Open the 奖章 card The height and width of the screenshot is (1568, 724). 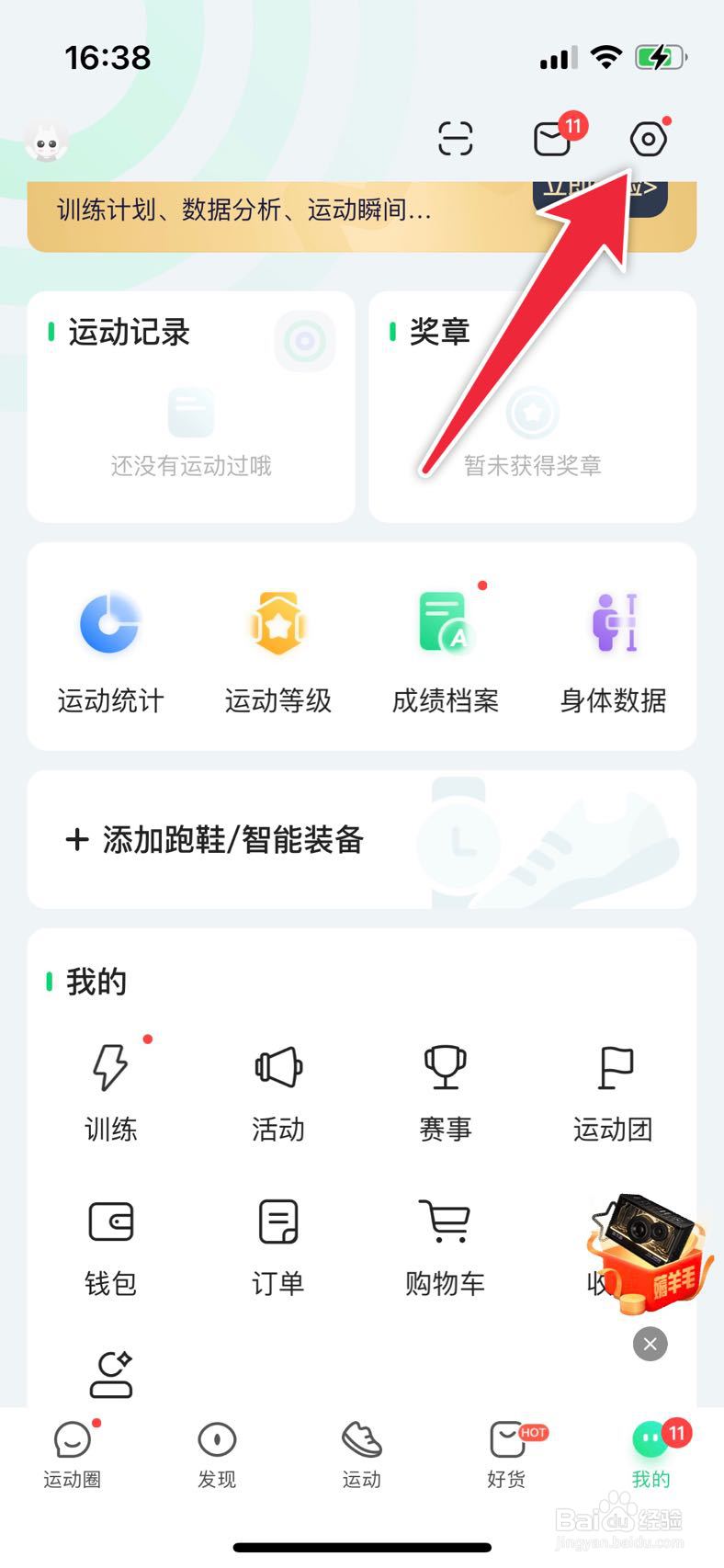click(532, 407)
